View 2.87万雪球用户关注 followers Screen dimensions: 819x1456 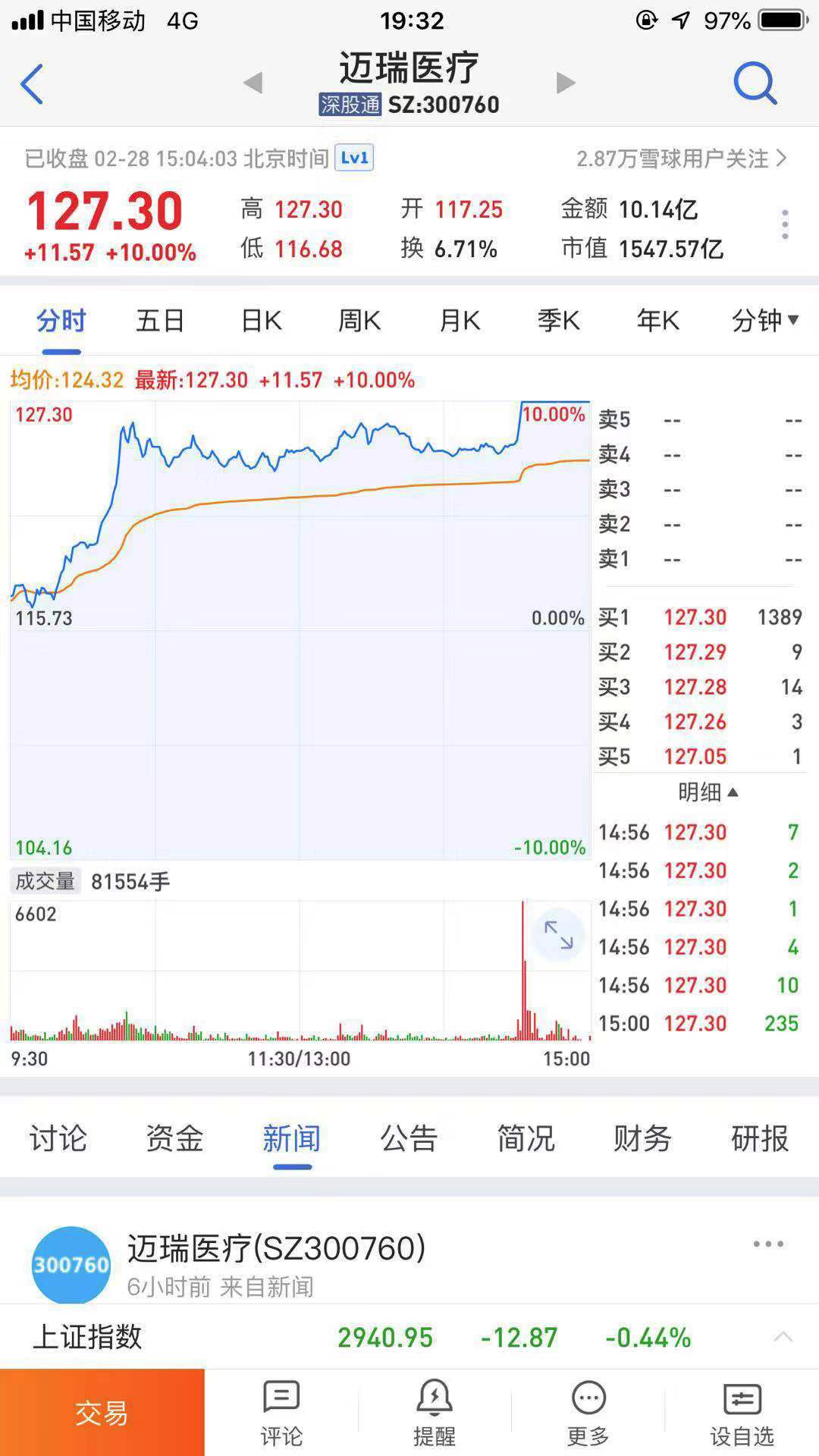pos(681,158)
